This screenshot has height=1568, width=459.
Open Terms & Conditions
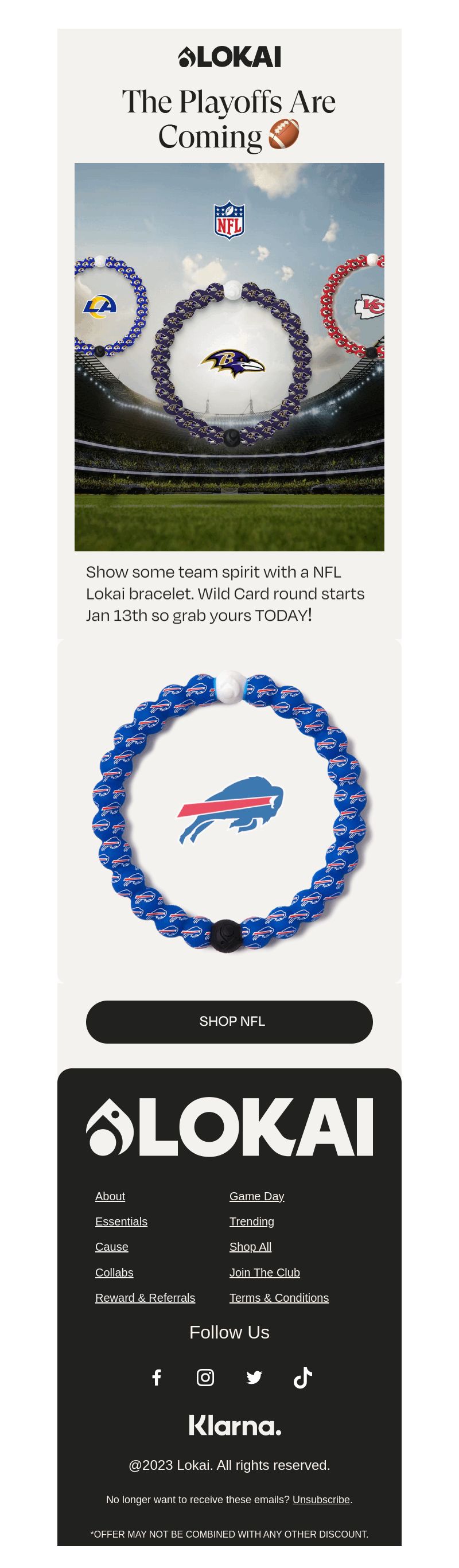tap(279, 1298)
